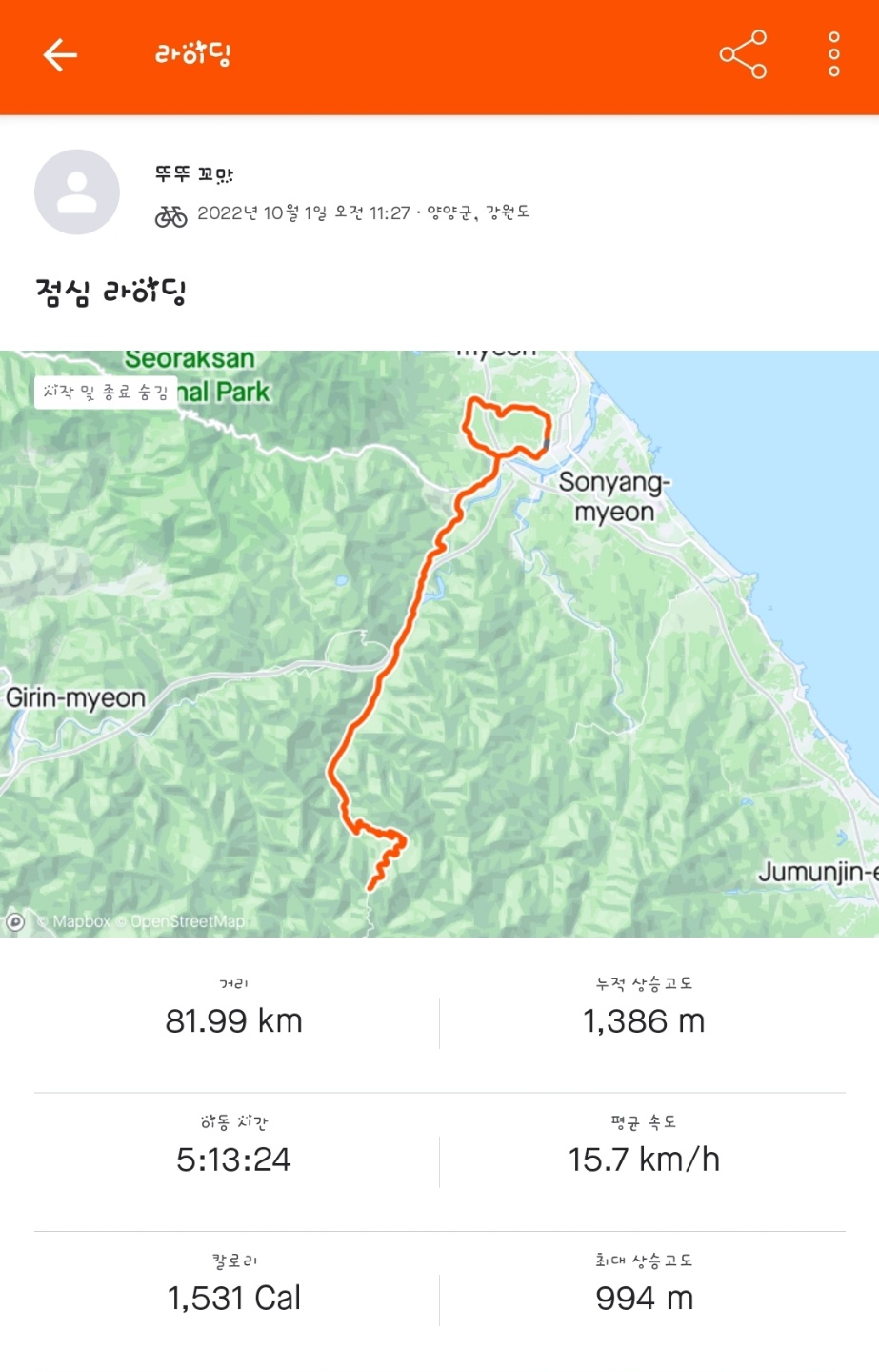Viewport: 879px width, 1372px height.
Task: Share this ride activity
Action: click(x=743, y=54)
